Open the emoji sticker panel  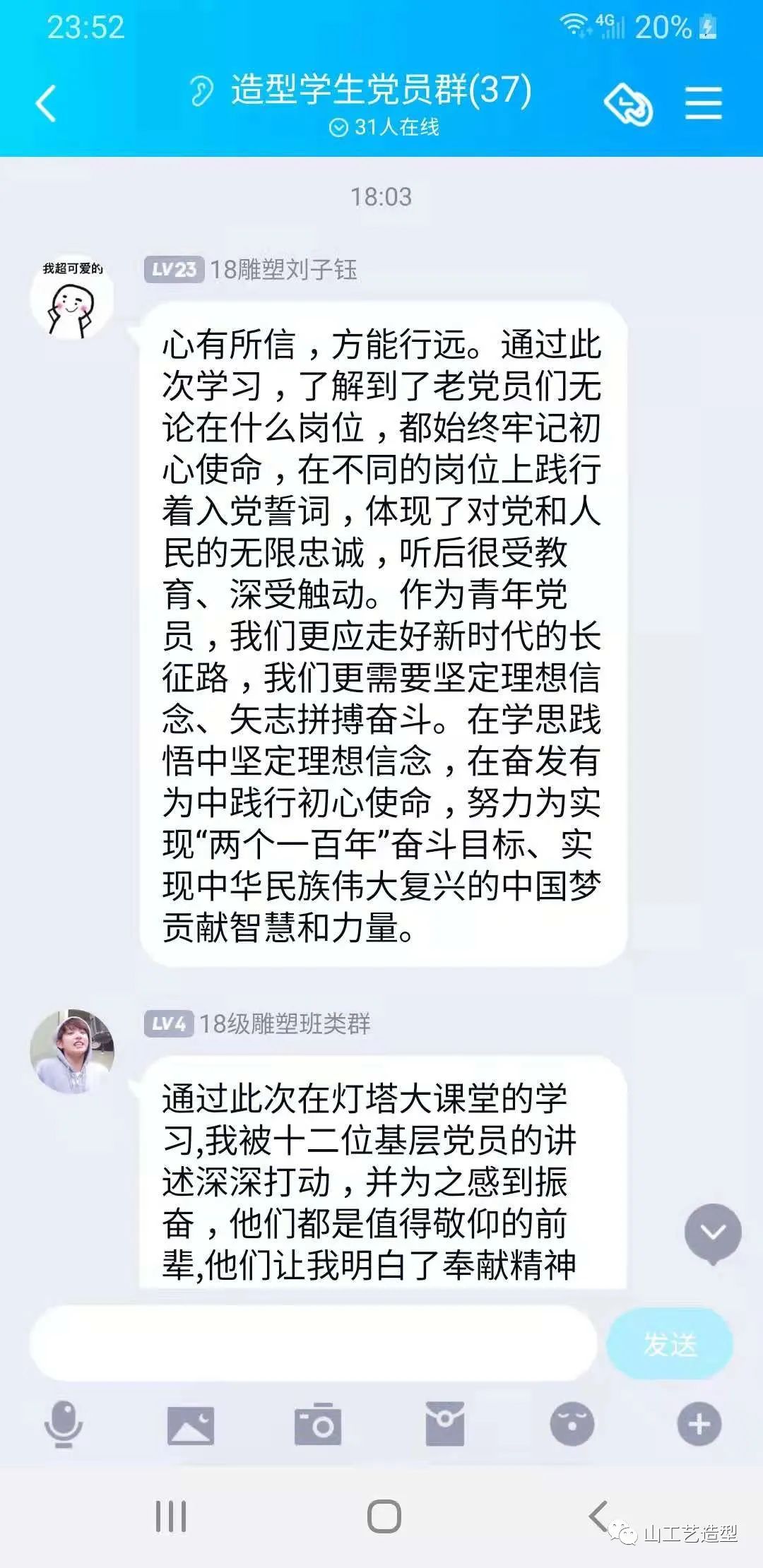(572, 1423)
